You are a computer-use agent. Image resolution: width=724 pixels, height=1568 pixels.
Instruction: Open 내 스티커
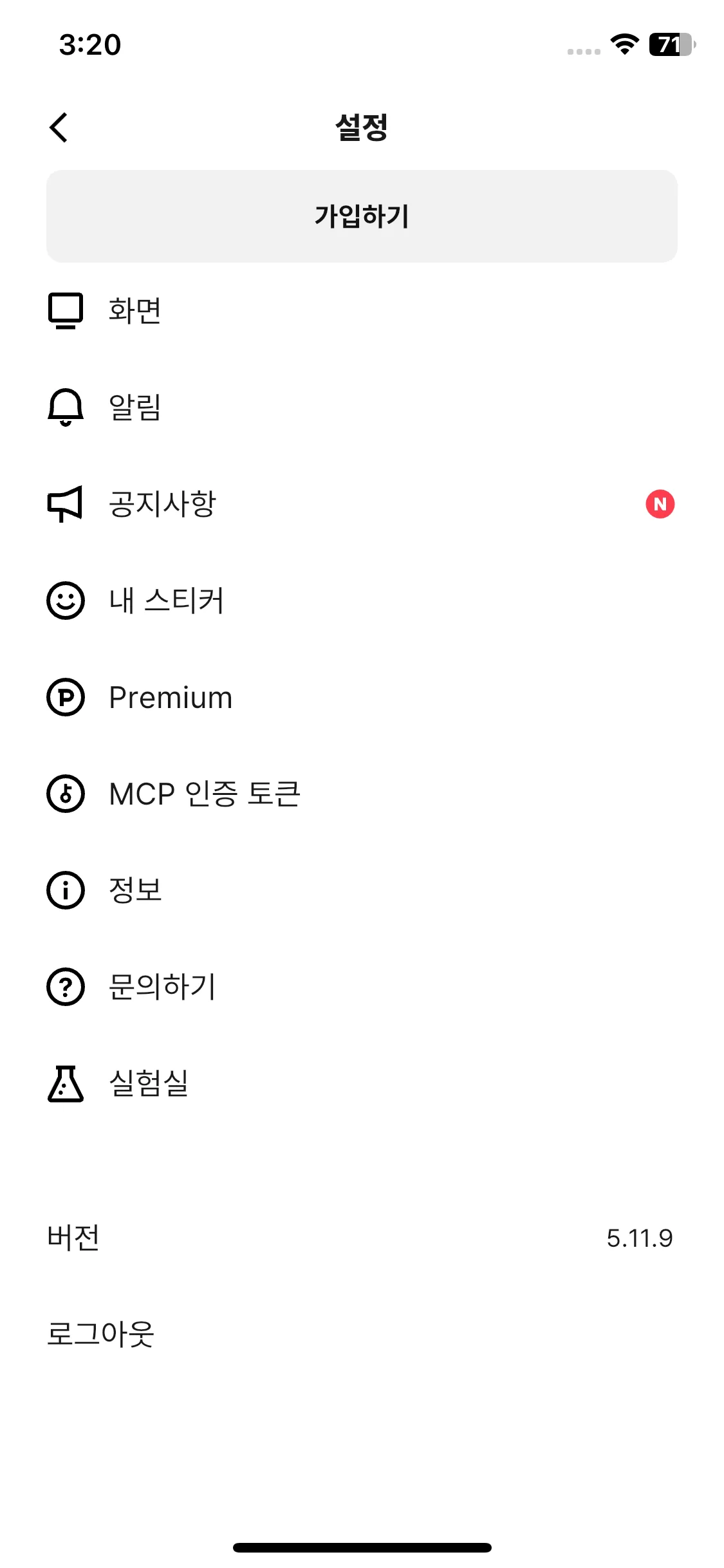pos(166,601)
